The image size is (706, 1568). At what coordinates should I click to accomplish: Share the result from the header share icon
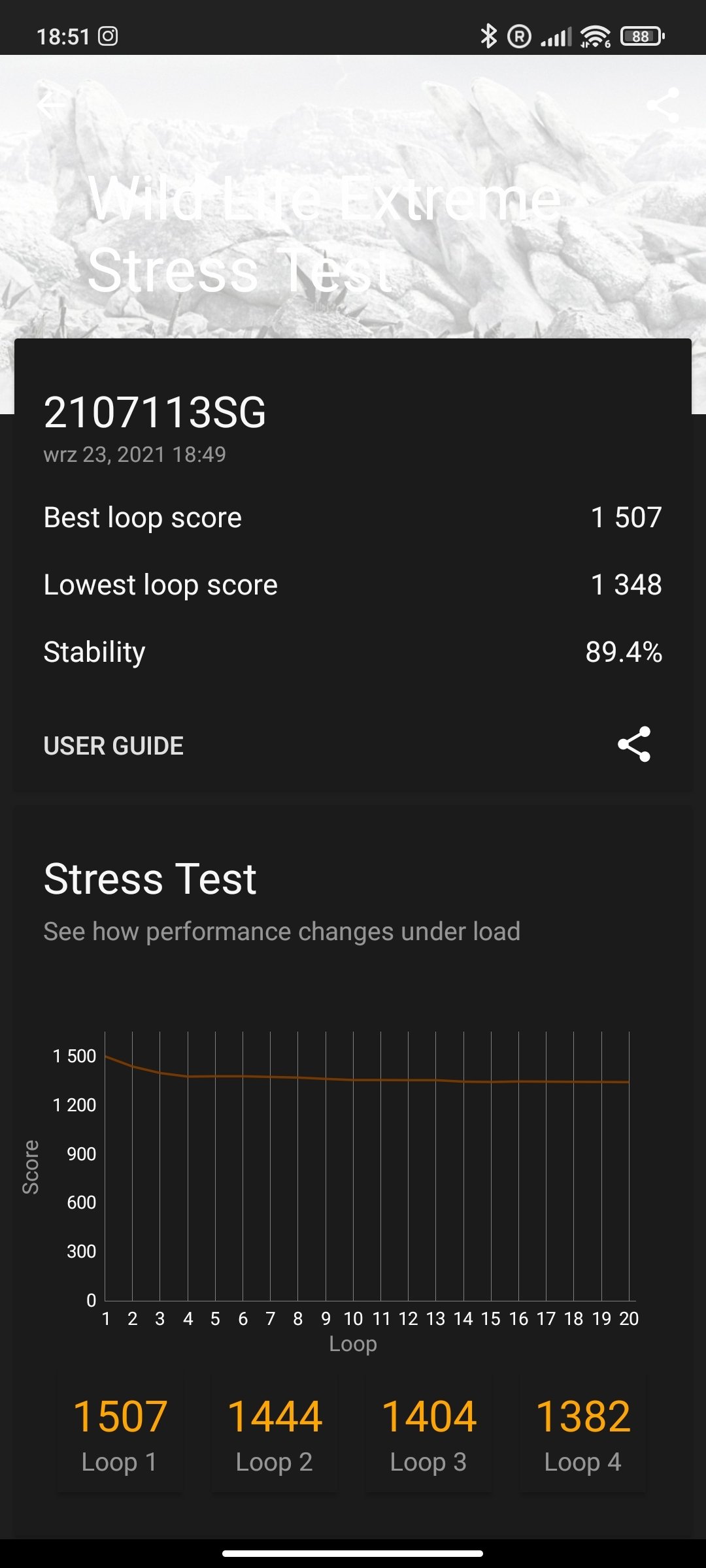click(663, 105)
